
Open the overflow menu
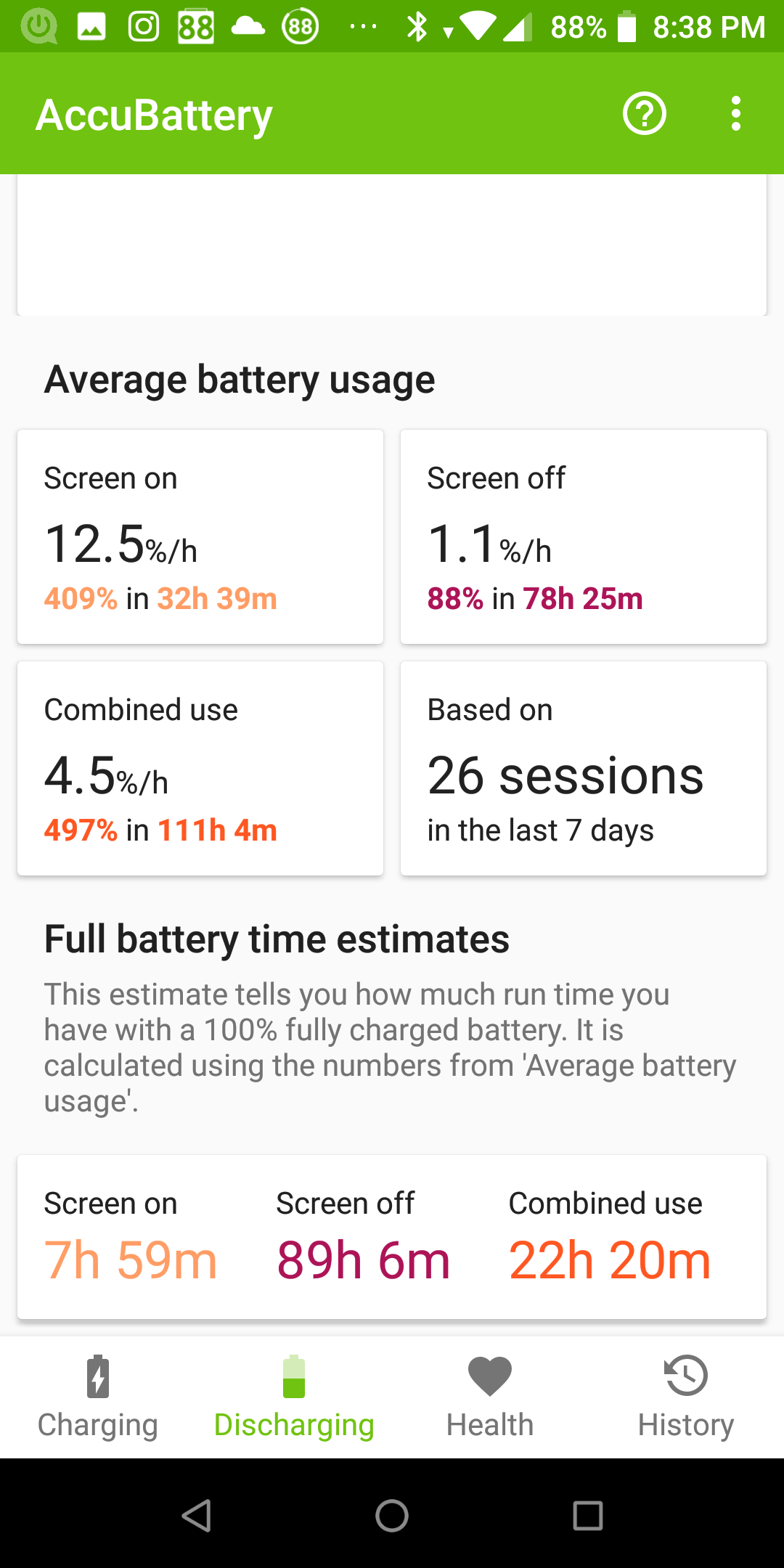(x=735, y=114)
